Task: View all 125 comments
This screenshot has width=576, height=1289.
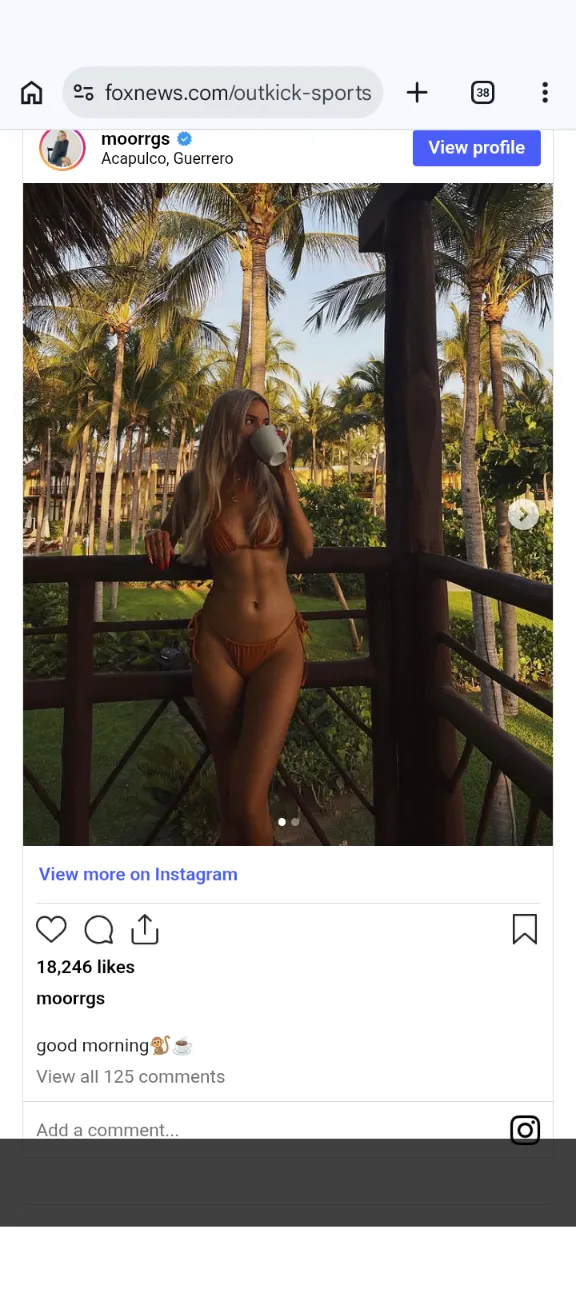Action: pos(131,1077)
